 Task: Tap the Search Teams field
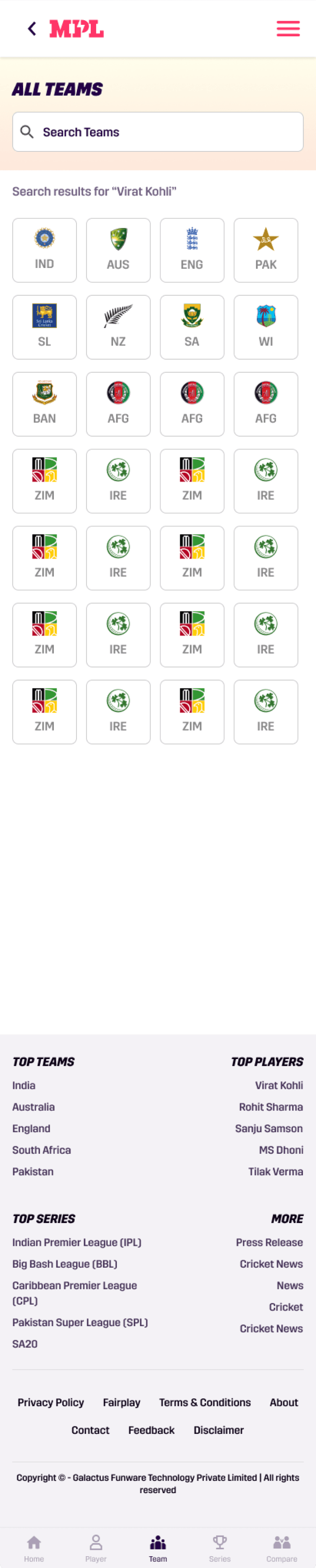coord(158,132)
